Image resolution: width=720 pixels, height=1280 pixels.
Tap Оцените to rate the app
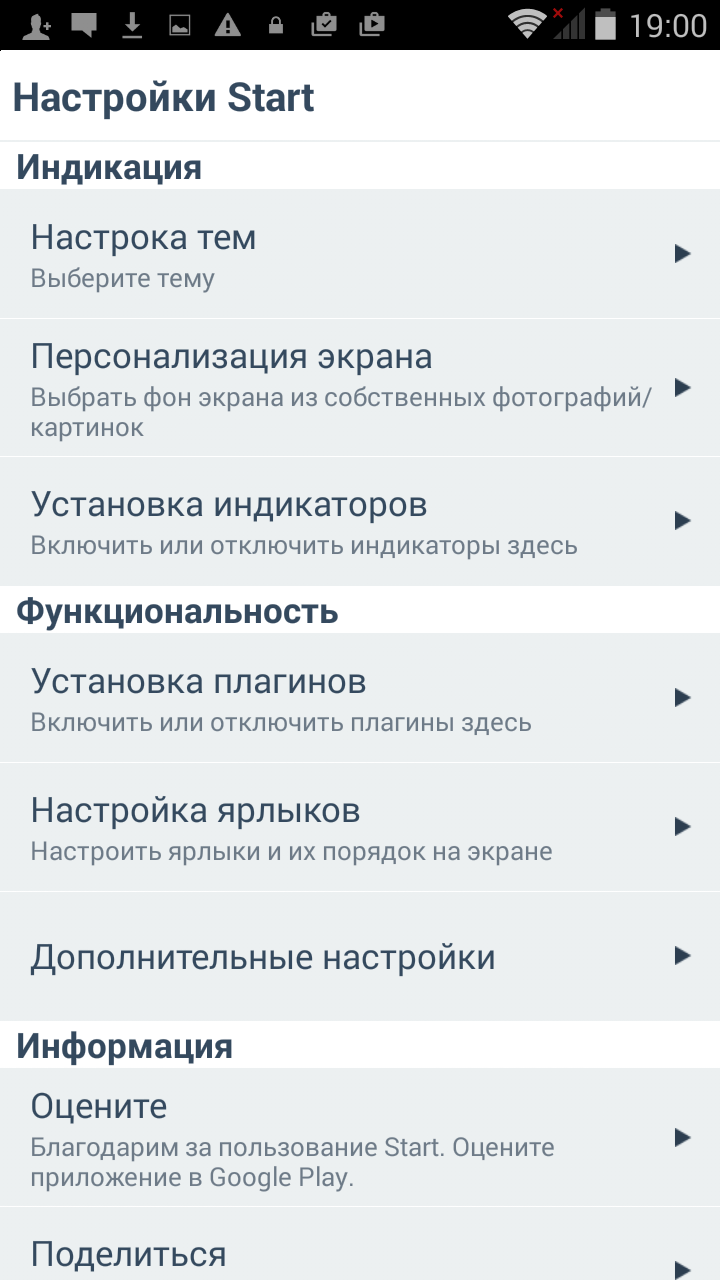coord(360,1137)
